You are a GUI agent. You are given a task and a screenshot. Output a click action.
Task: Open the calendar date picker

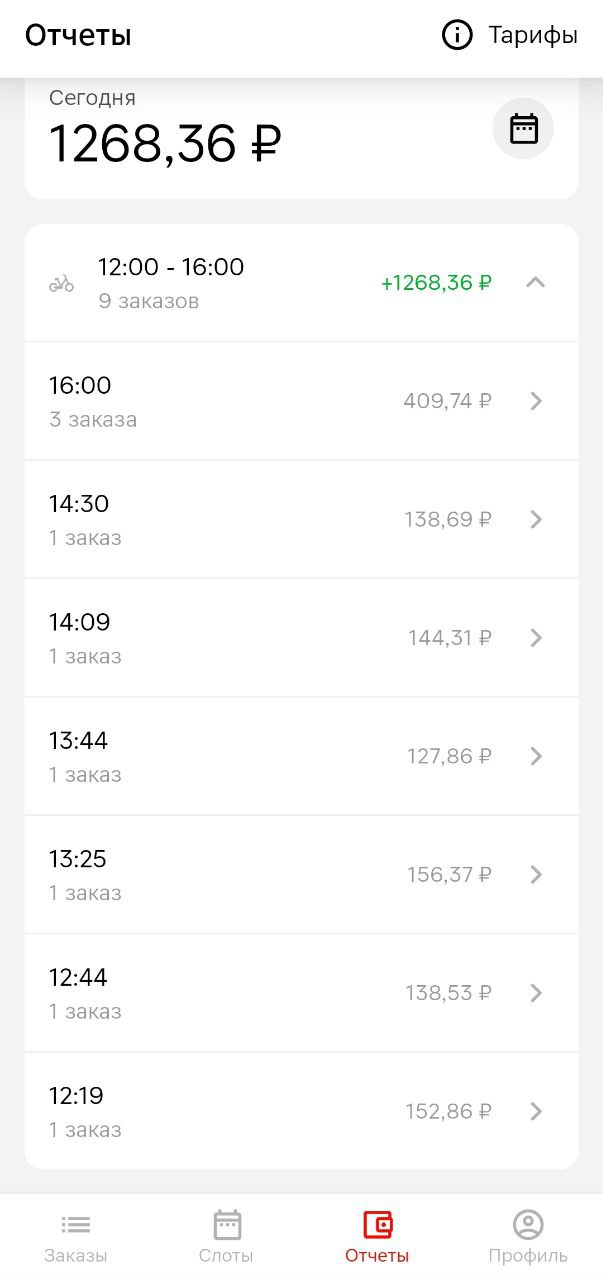(x=523, y=129)
